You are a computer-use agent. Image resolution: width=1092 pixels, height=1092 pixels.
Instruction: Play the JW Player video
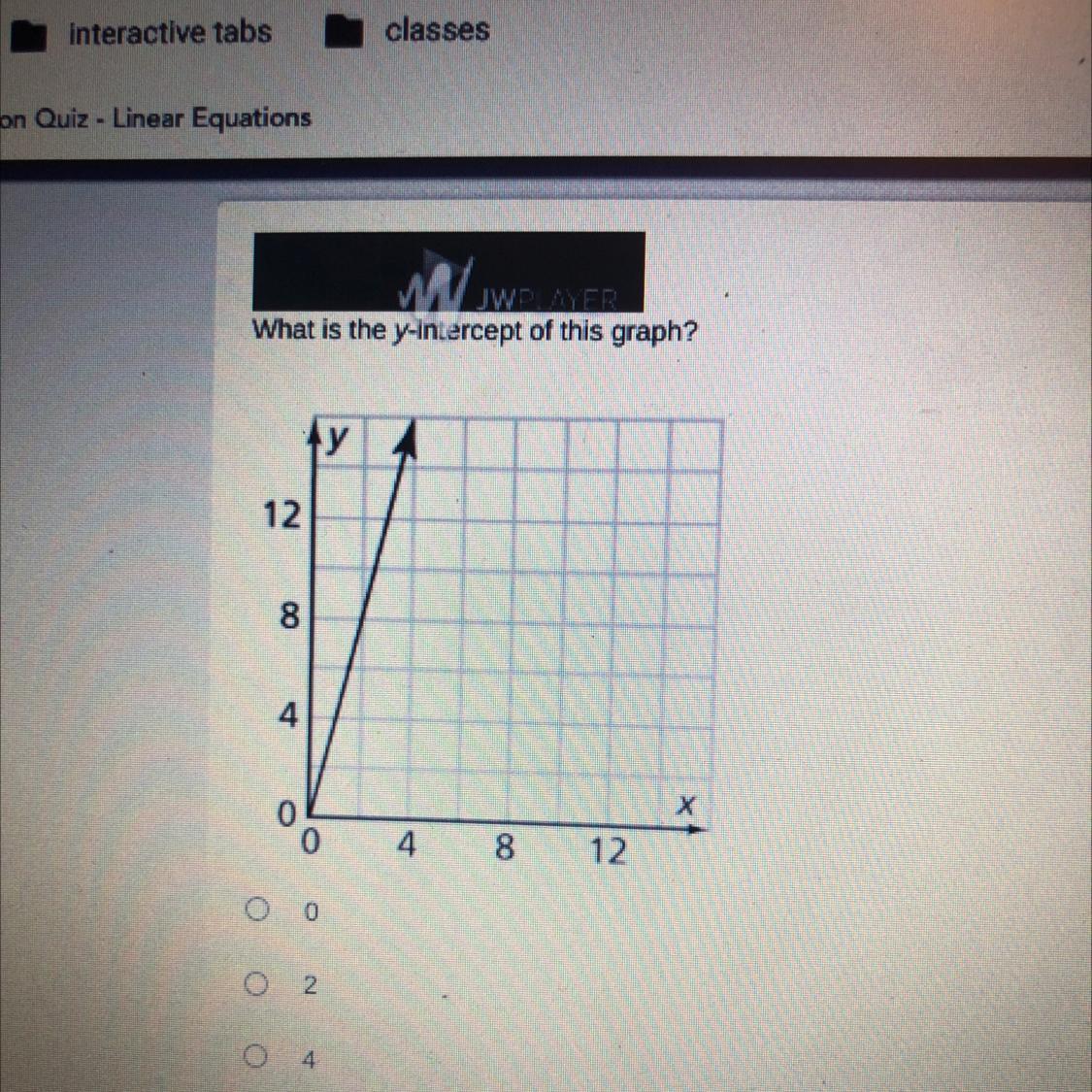pyautogui.click(x=447, y=272)
